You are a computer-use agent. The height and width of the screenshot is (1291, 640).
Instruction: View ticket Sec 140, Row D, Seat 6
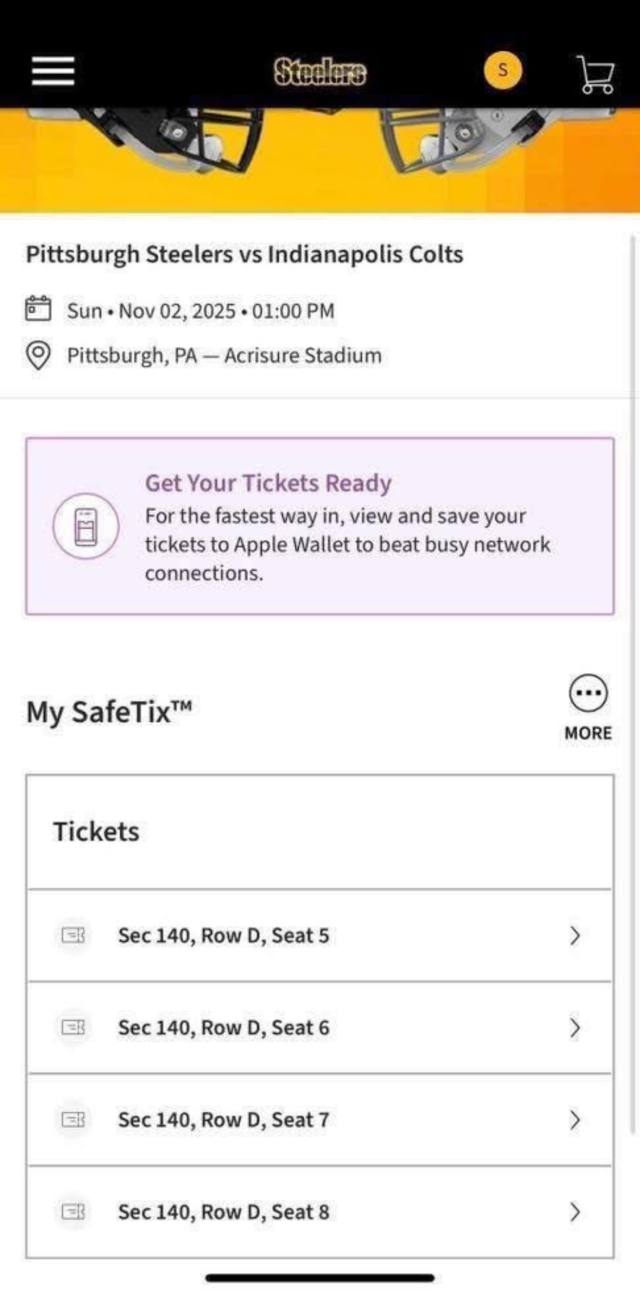[320, 1028]
